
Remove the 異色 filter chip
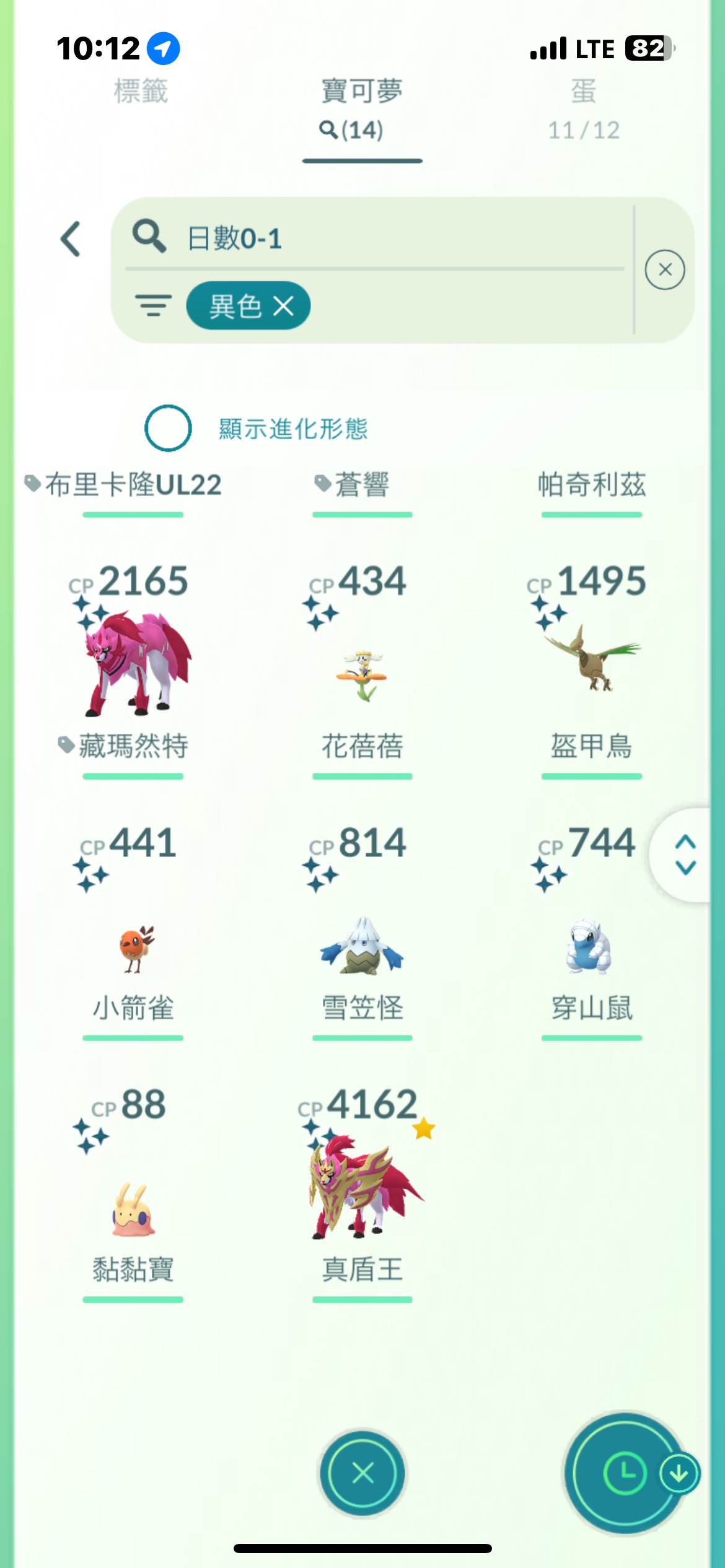click(284, 306)
